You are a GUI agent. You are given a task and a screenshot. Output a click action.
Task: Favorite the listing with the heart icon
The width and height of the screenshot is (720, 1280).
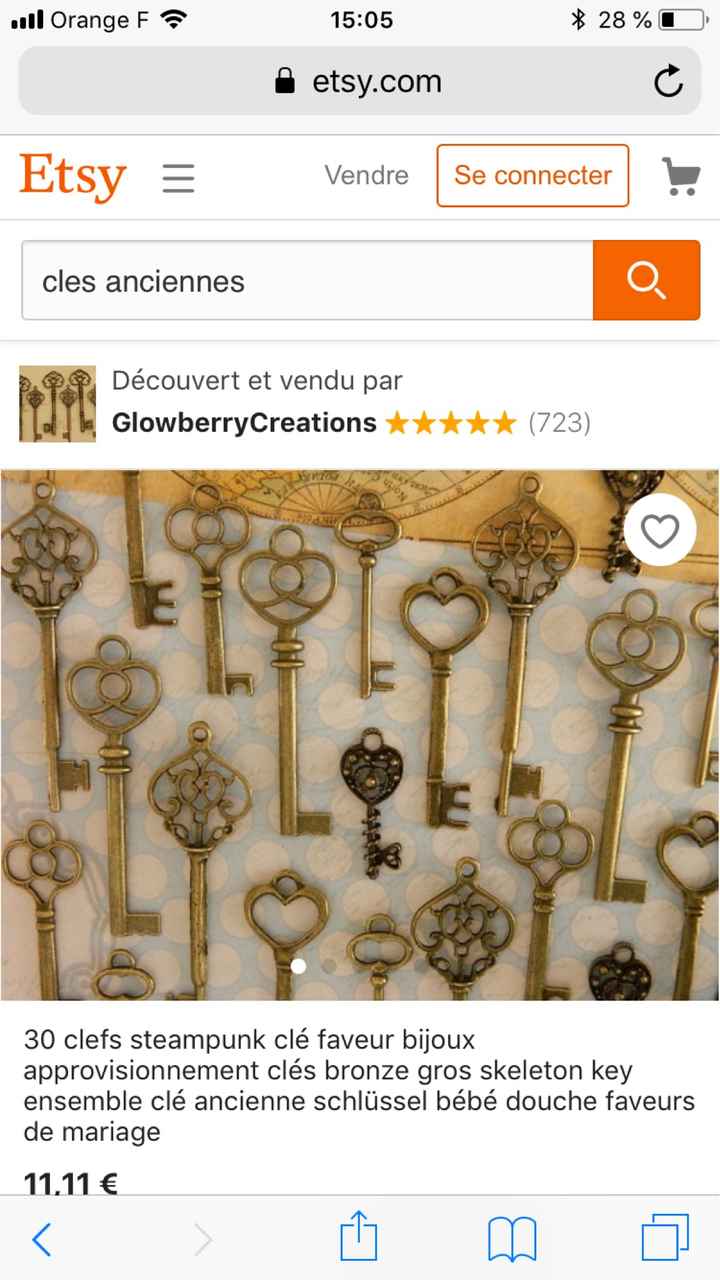(660, 530)
